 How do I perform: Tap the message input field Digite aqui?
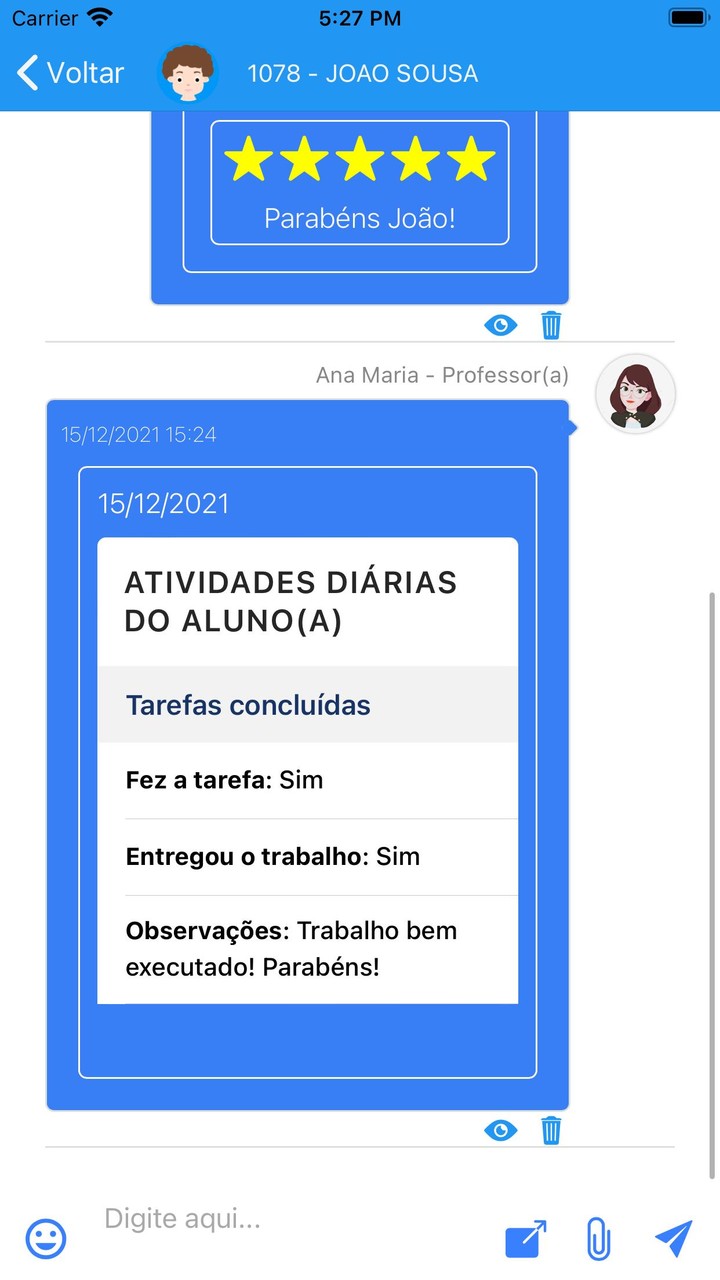click(250, 1218)
